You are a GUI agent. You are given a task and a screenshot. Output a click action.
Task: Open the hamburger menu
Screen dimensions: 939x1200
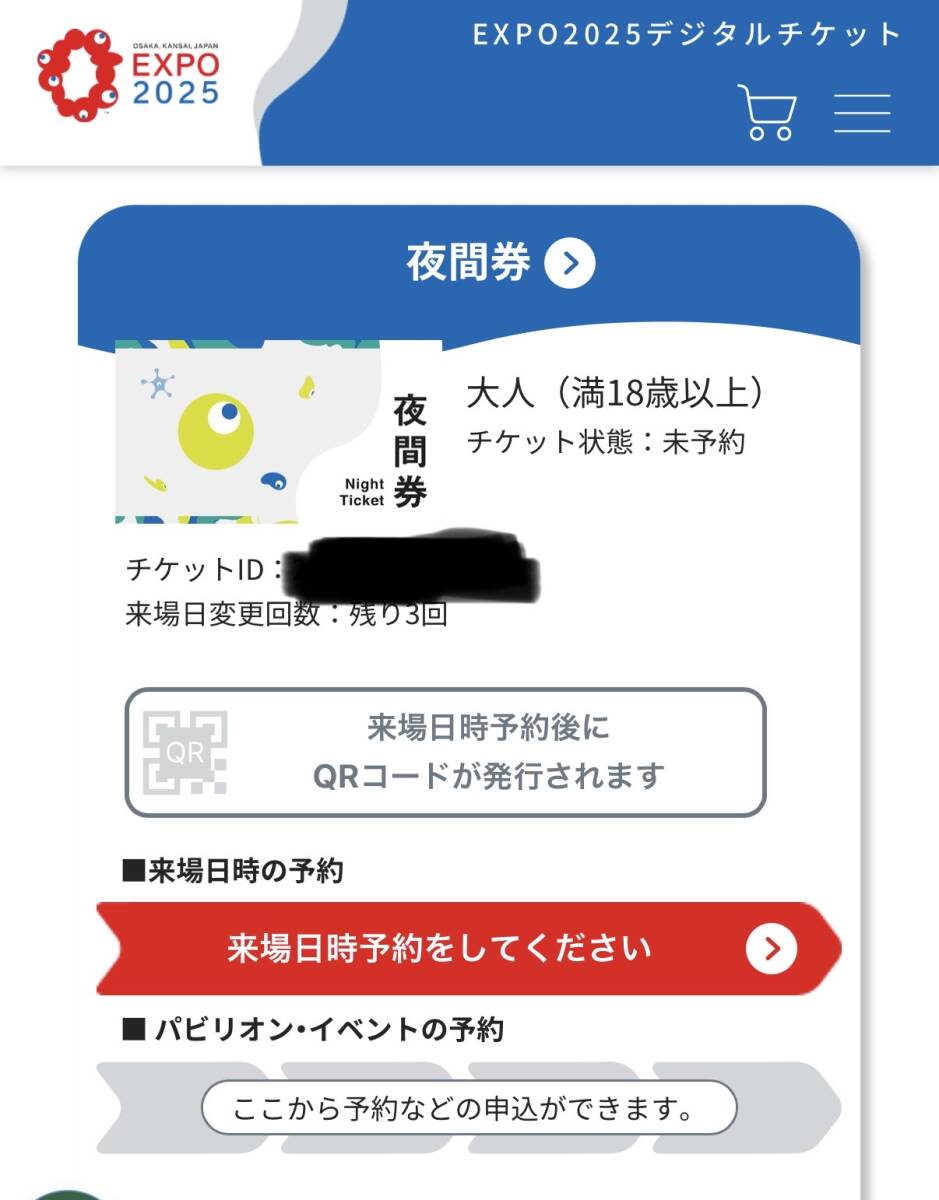pyautogui.click(x=862, y=113)
